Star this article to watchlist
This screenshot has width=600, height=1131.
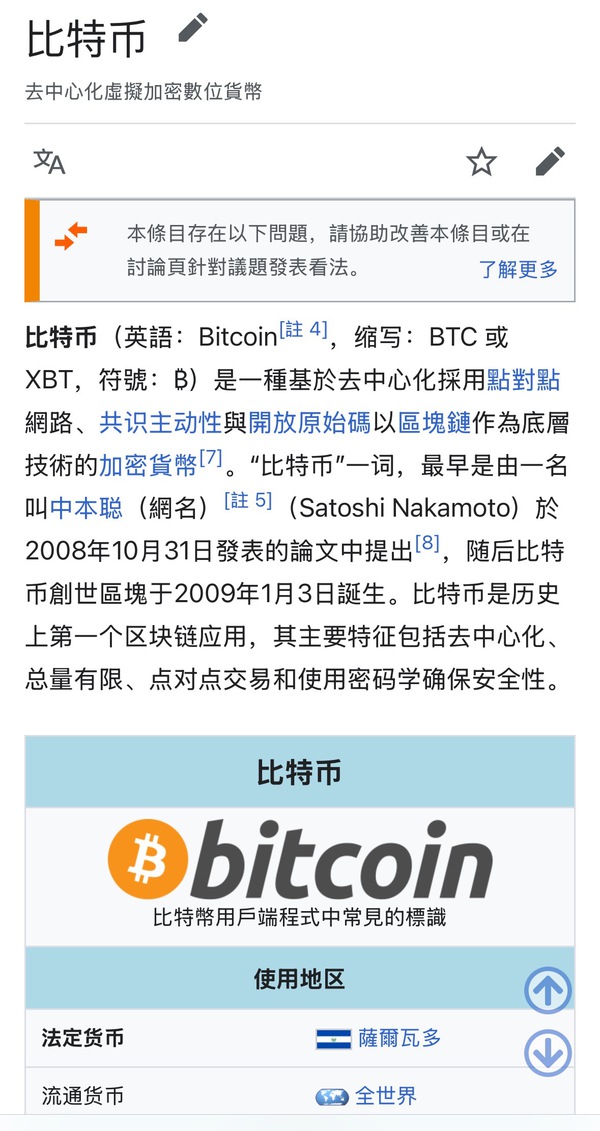pyautogui.click(x=482, y=161)
